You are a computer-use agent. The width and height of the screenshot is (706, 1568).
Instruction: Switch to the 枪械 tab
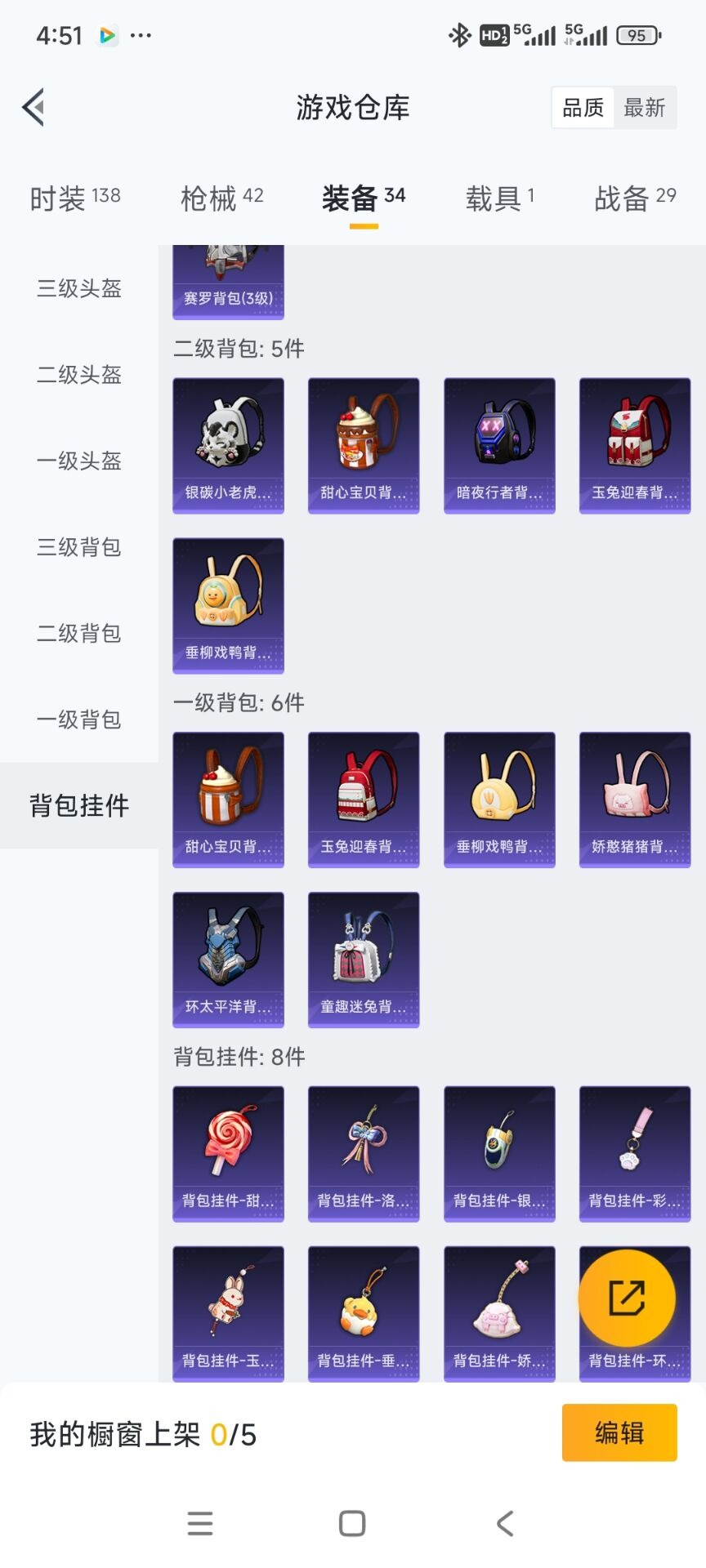tap(221, 198)
